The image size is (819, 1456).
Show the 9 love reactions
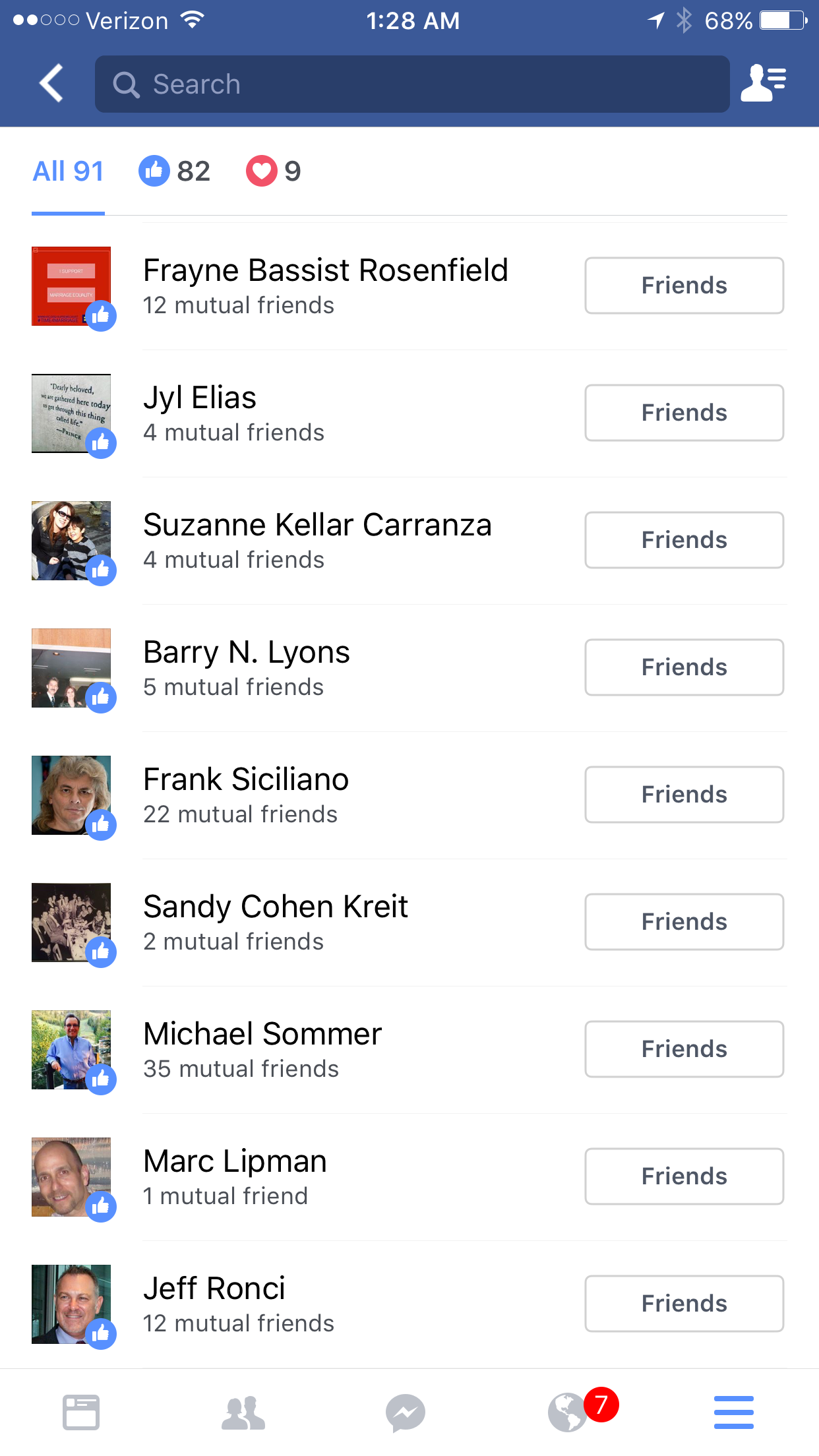click(x=274, y=171)
